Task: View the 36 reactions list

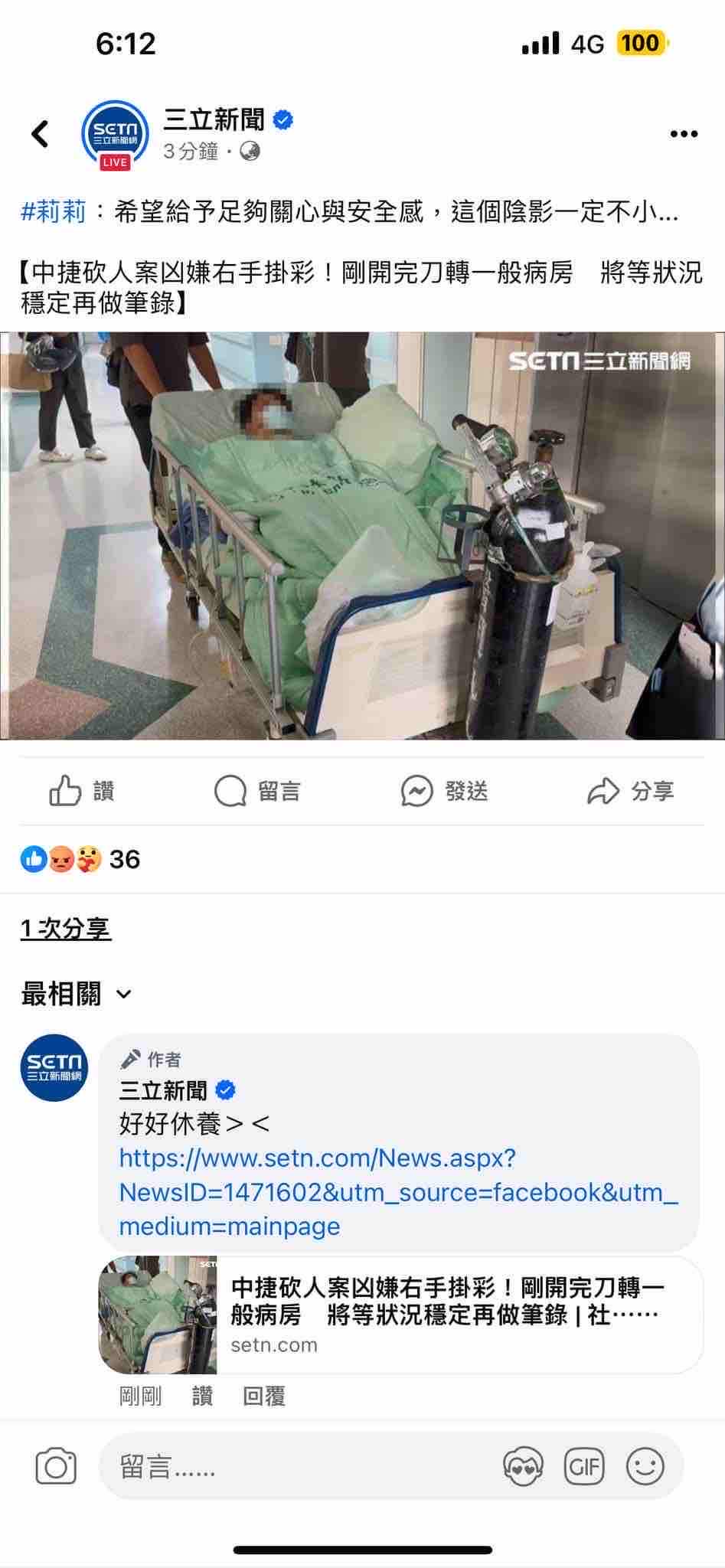Action: [80, 859]
